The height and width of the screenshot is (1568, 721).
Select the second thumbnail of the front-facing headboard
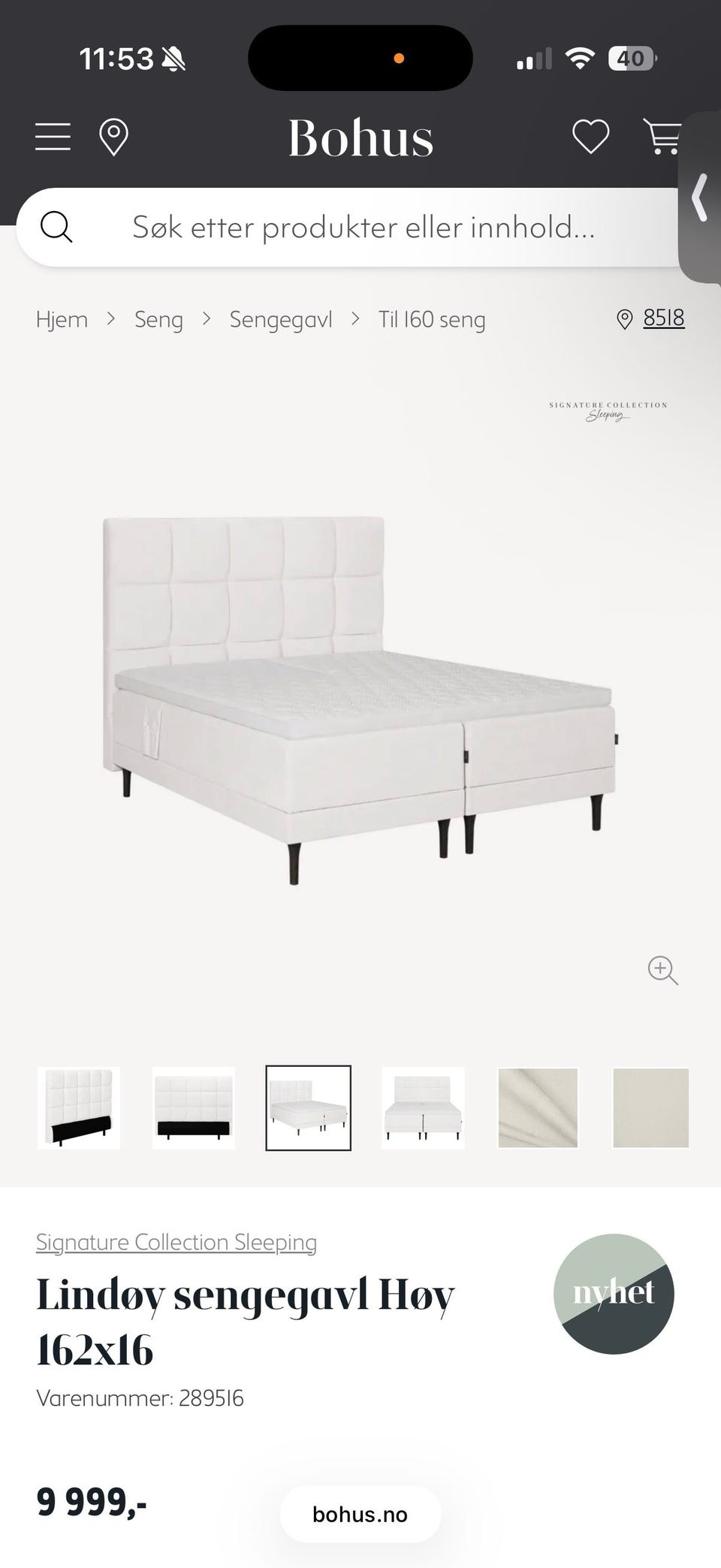point(194,1108)
